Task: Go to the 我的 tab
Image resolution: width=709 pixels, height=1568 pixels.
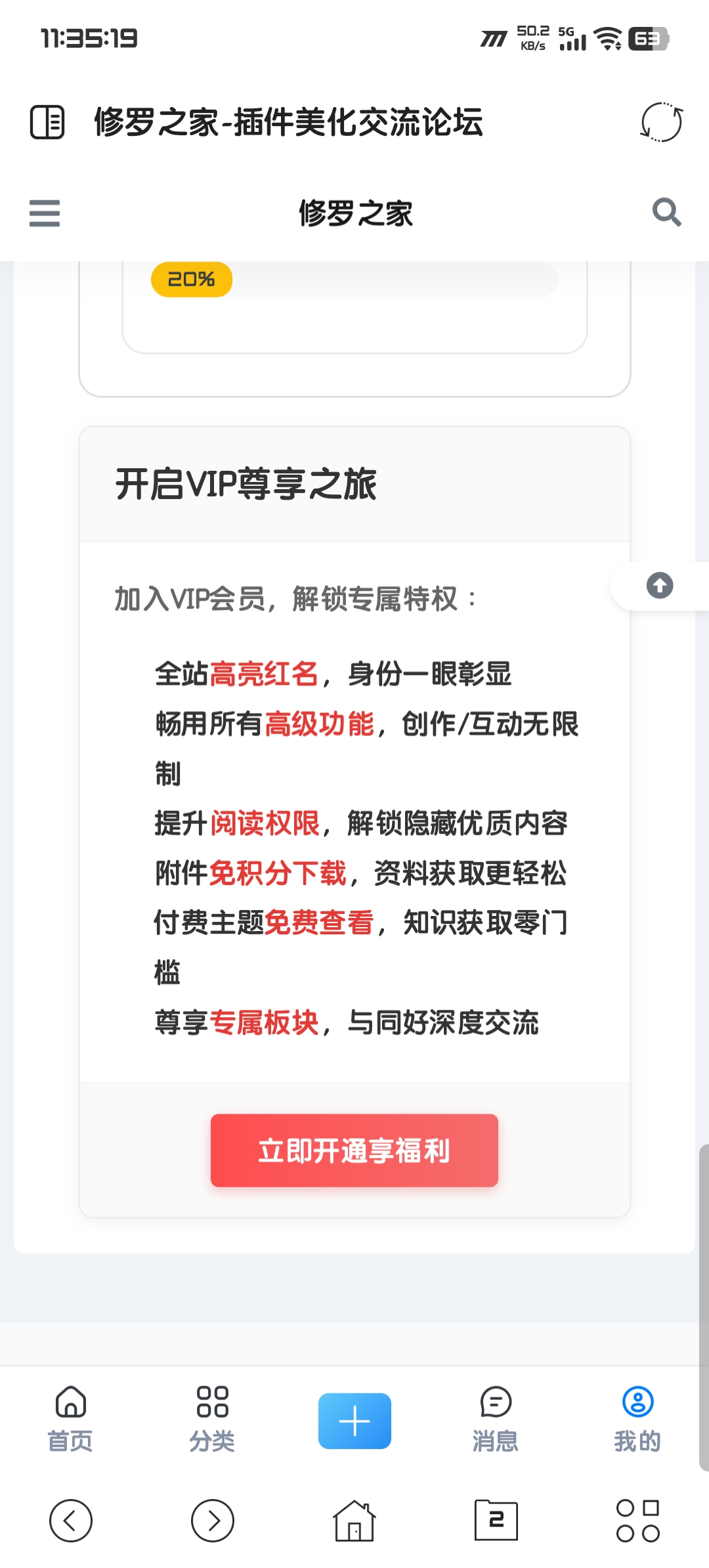Action: 637,1420
